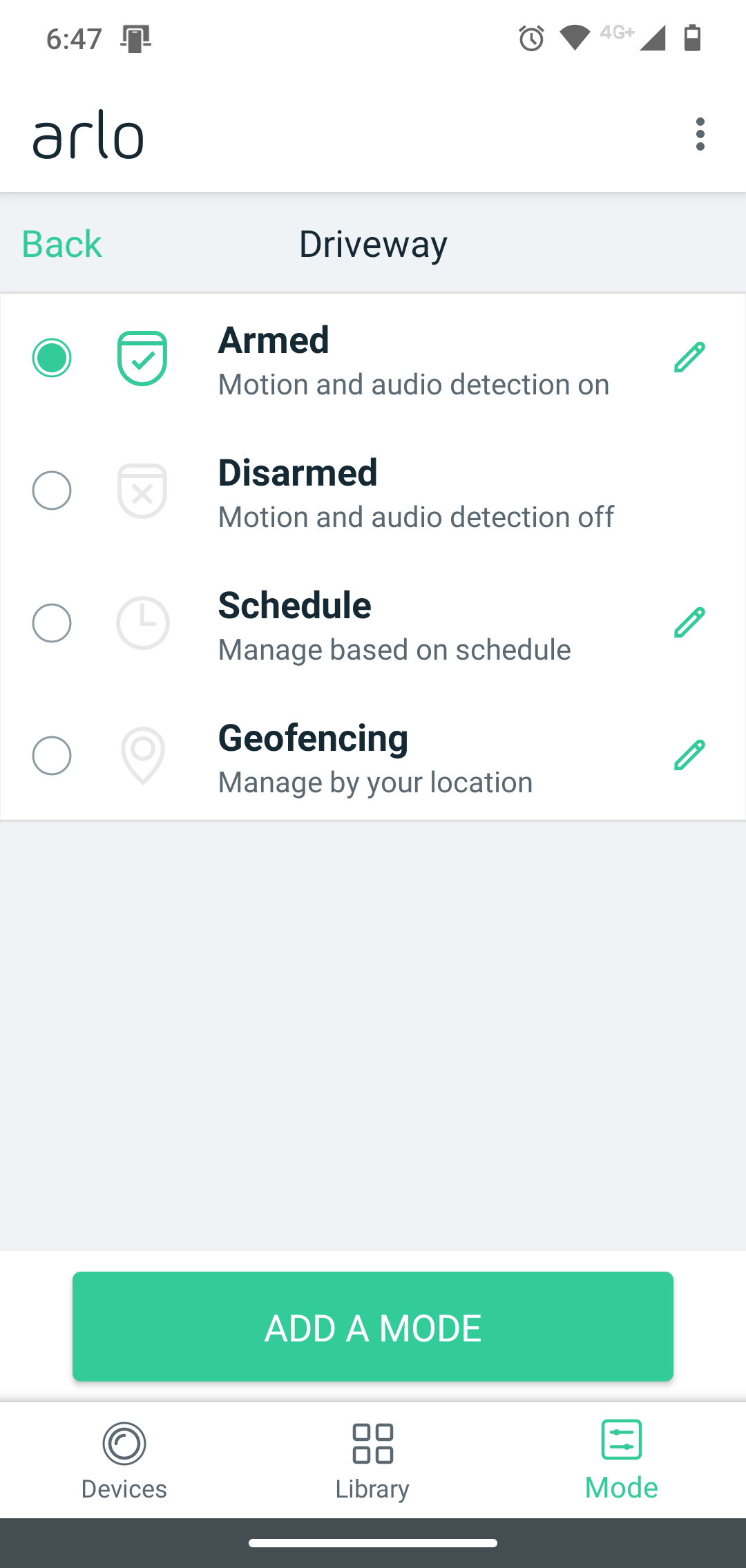The width and height of the screenshot is (746, 1568).
Task: Edit the Geofencing mode settings
Action: 689,755
